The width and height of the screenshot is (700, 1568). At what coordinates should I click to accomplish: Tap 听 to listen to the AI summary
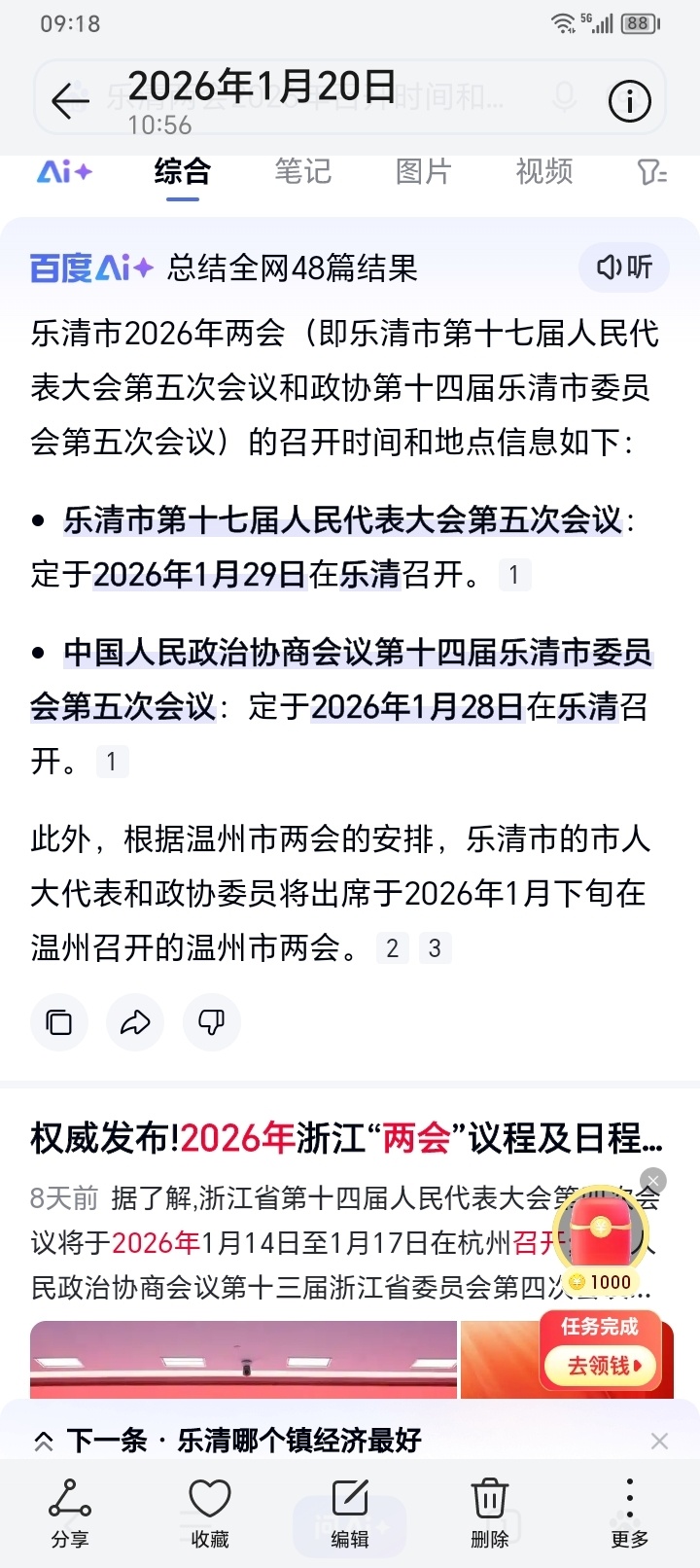624,267
